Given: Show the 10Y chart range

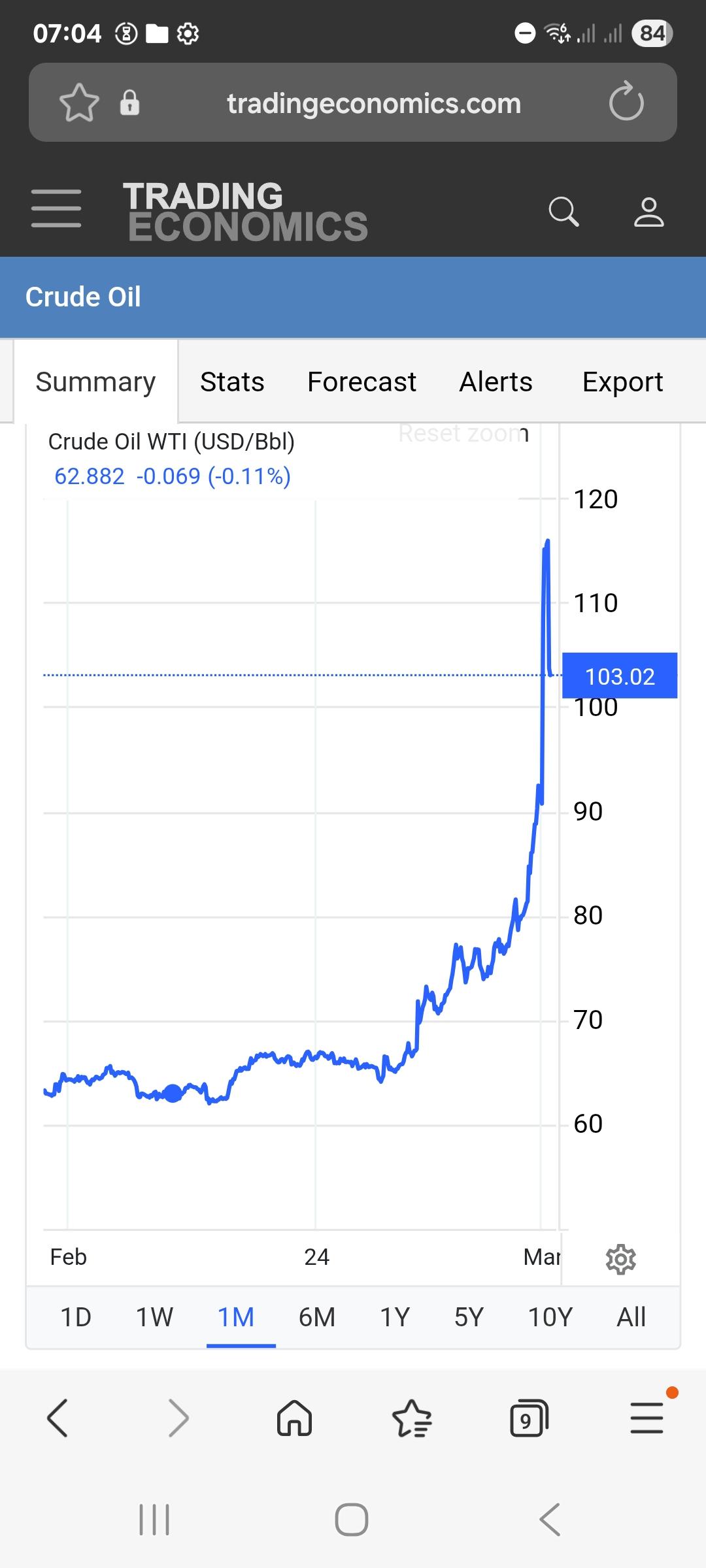Looking at the screenshot, I should coord(550,1316).
